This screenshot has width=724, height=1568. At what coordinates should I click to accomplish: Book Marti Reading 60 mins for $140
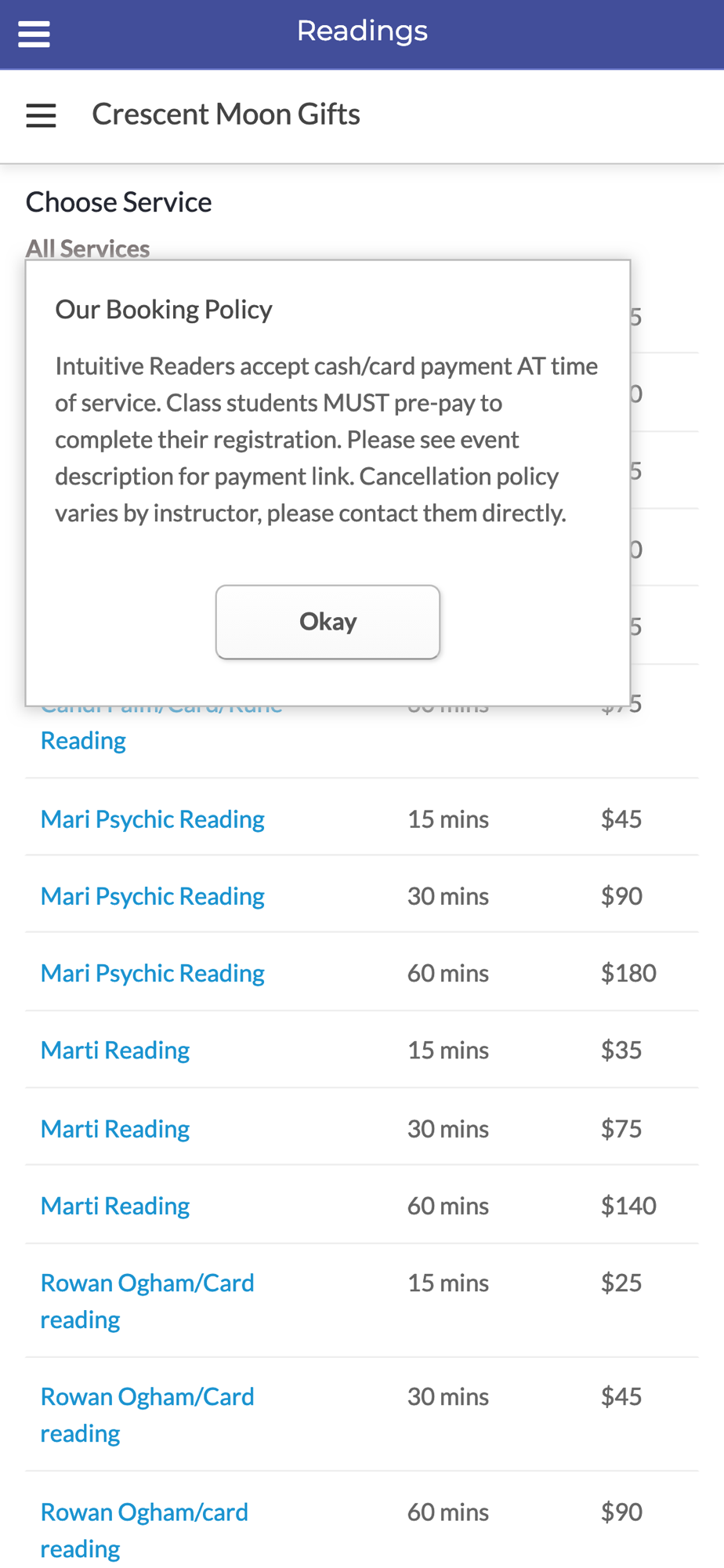click(x=115, y=1205)
